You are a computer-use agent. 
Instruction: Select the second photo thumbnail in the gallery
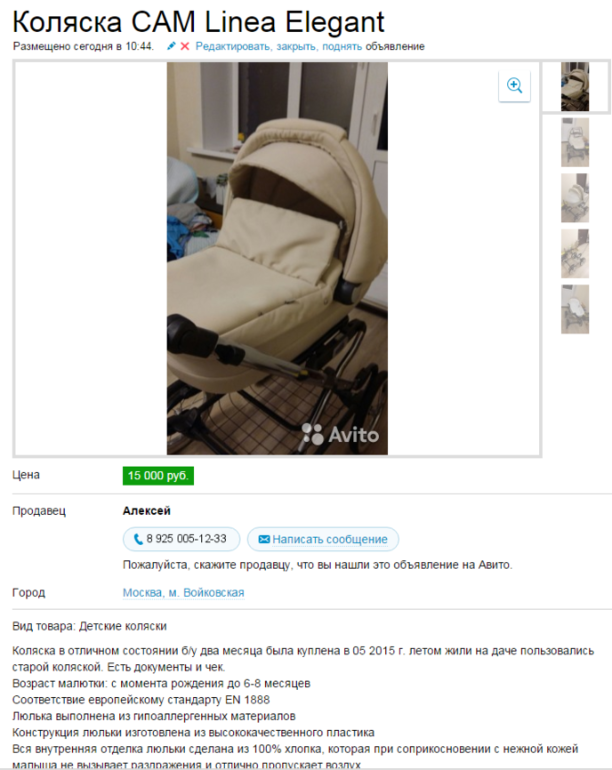(x=575, y=142)
